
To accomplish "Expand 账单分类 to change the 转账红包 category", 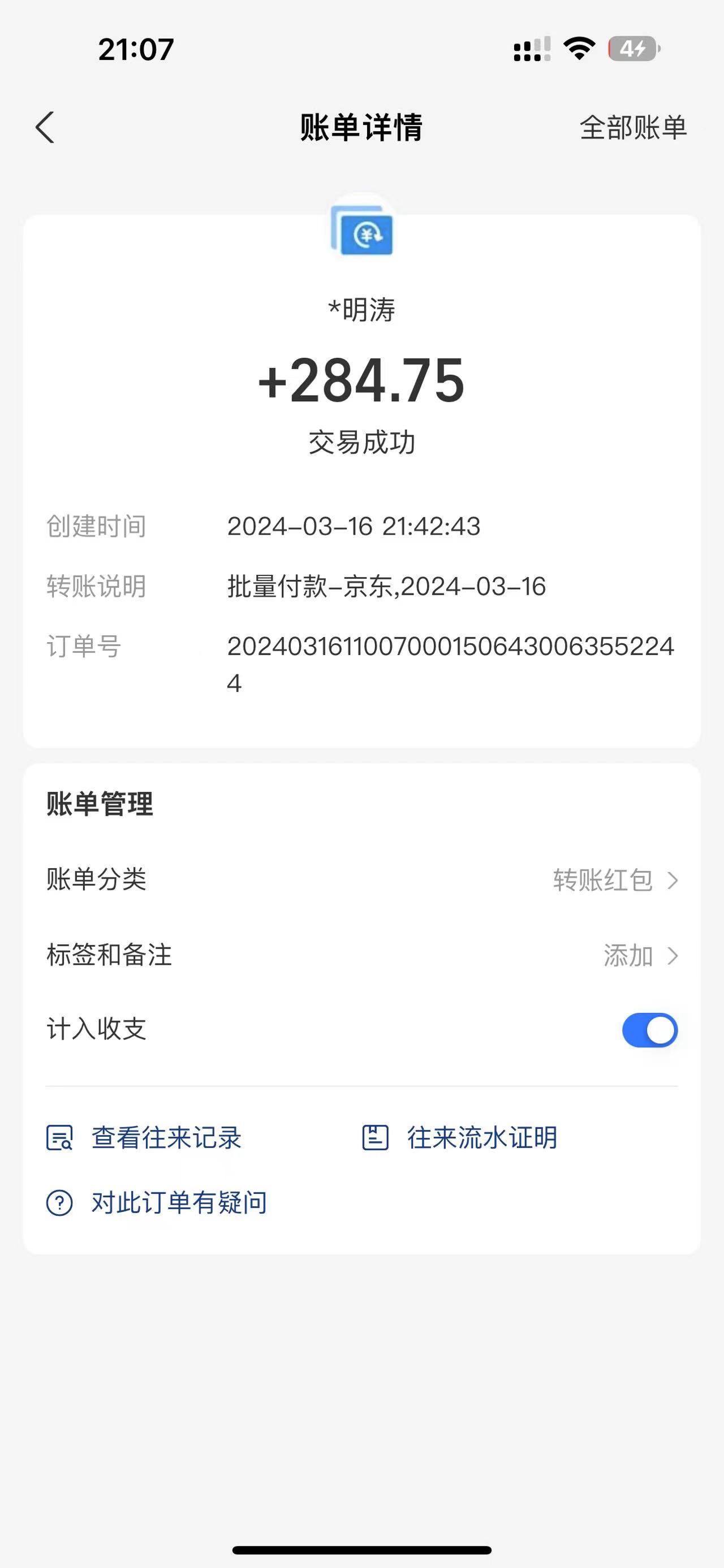I will (x=672, y=880).
